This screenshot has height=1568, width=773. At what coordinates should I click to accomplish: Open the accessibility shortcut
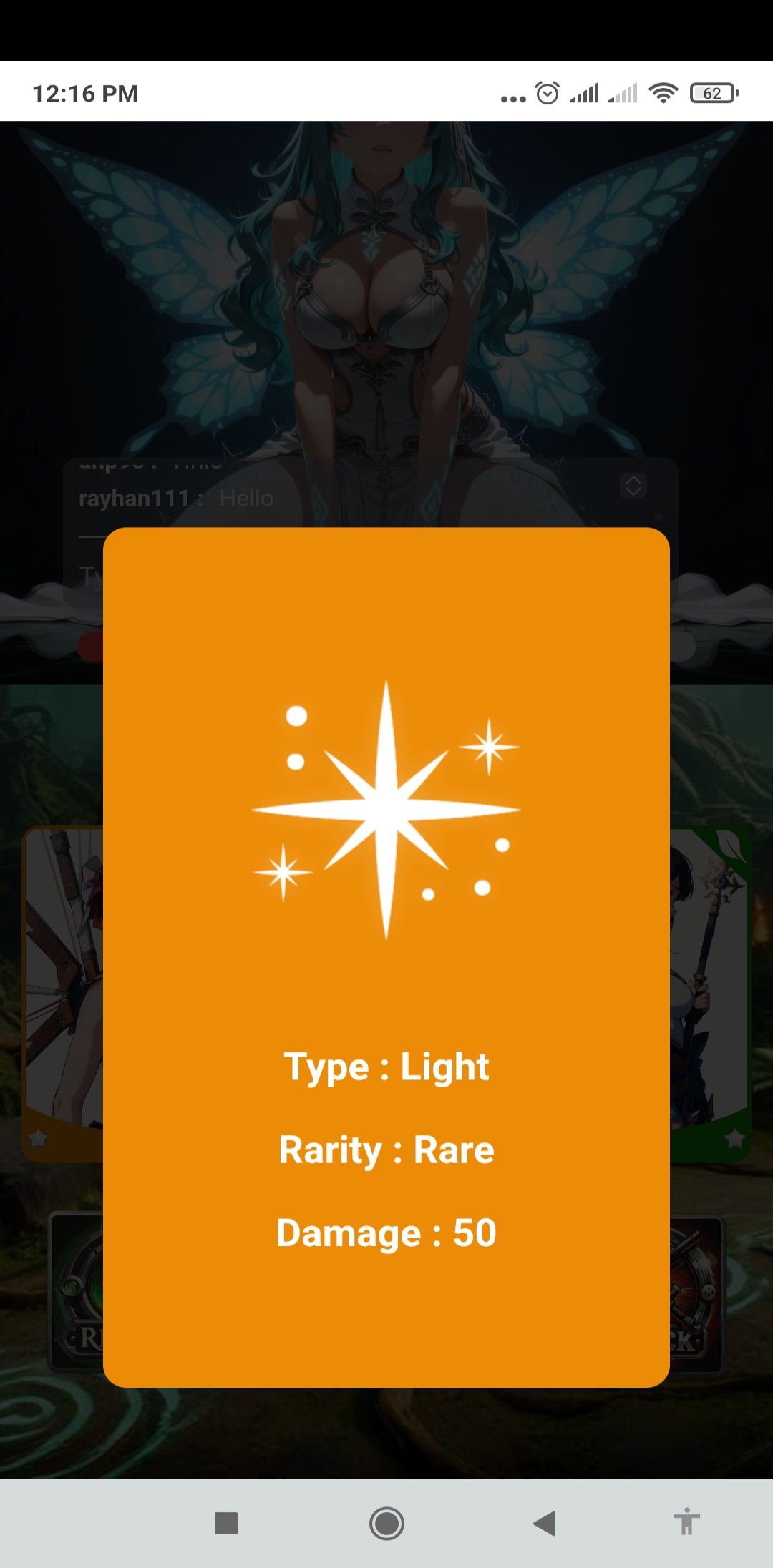686,1522
